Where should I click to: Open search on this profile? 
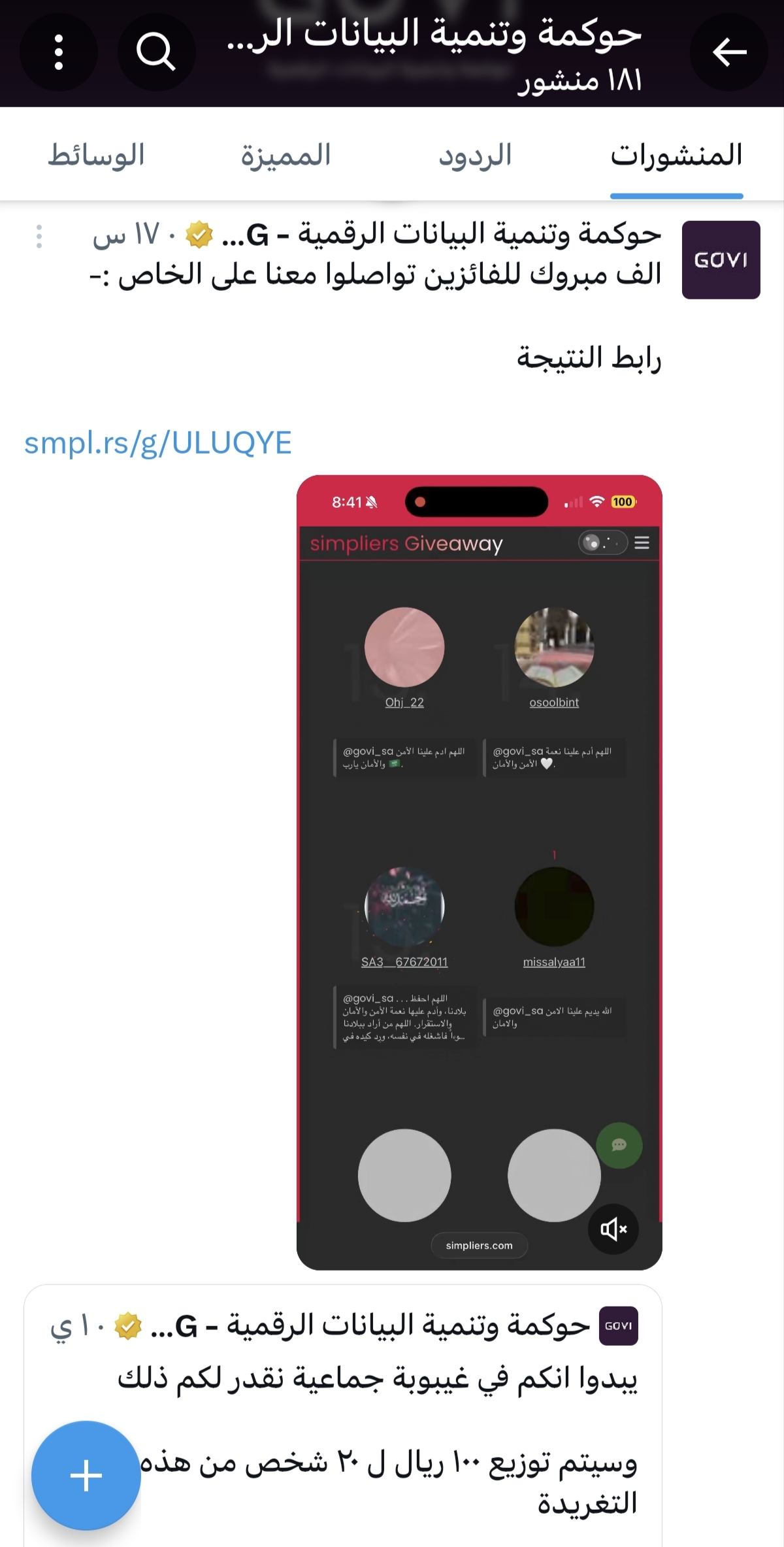coord(156,52)
